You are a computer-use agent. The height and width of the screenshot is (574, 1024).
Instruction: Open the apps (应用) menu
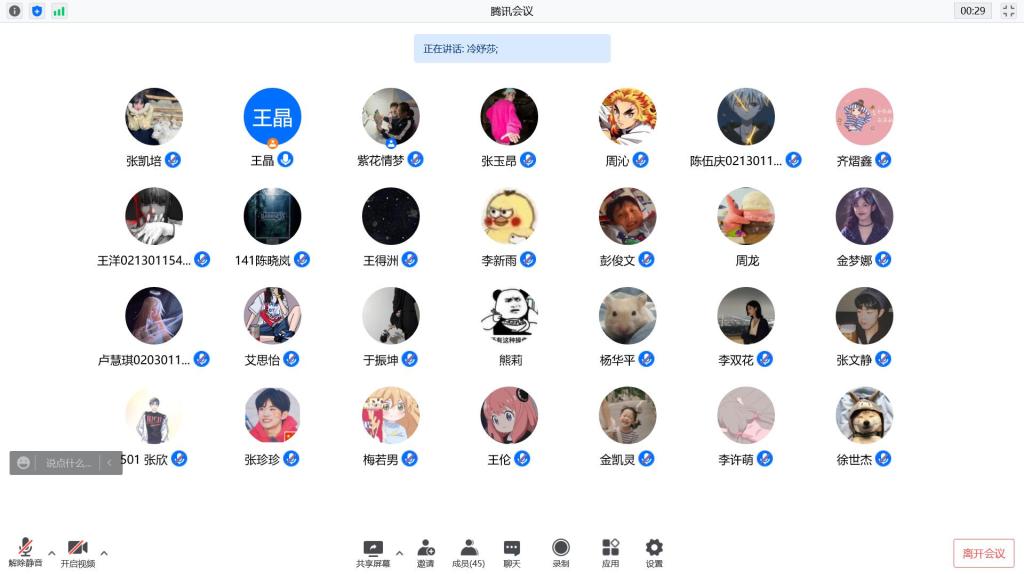[610, 551]
